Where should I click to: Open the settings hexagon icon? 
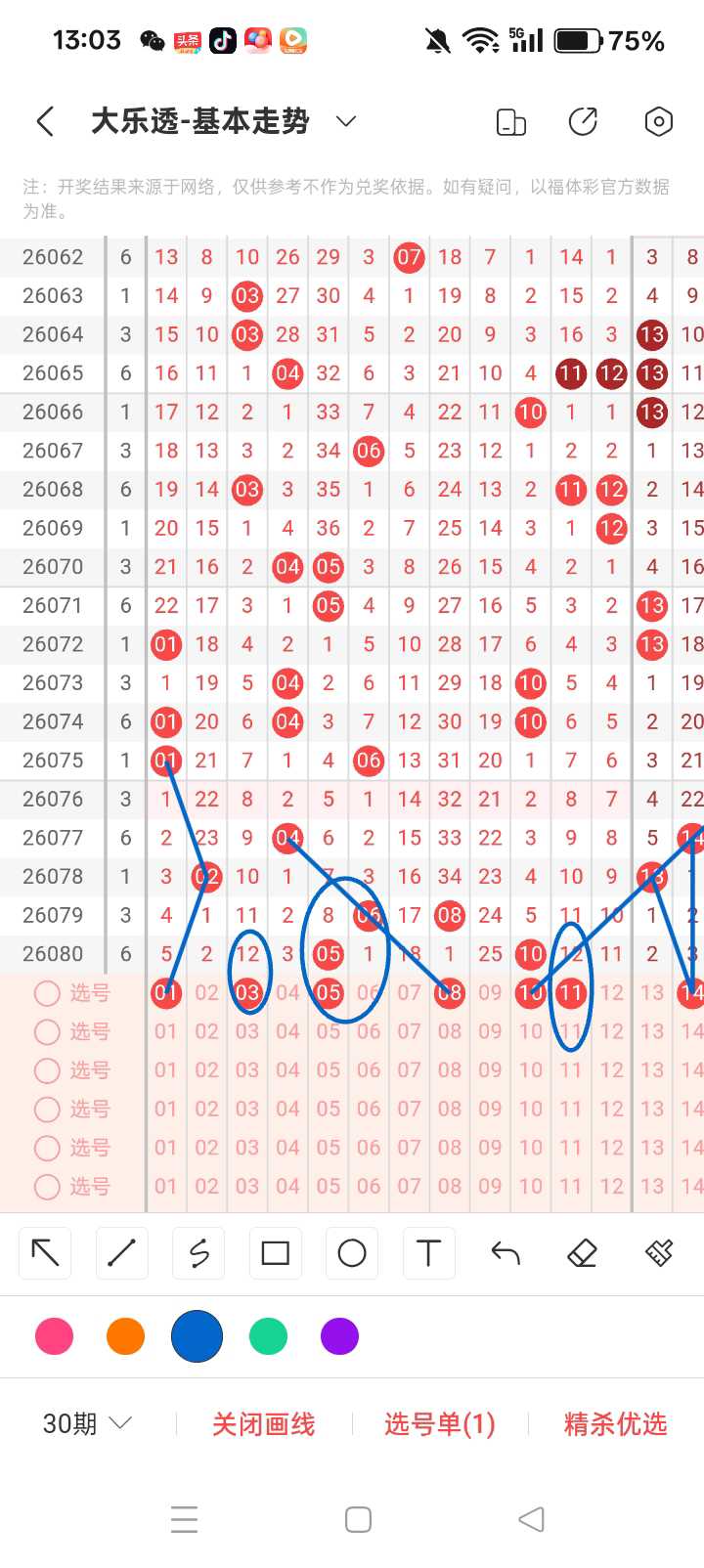659,121
